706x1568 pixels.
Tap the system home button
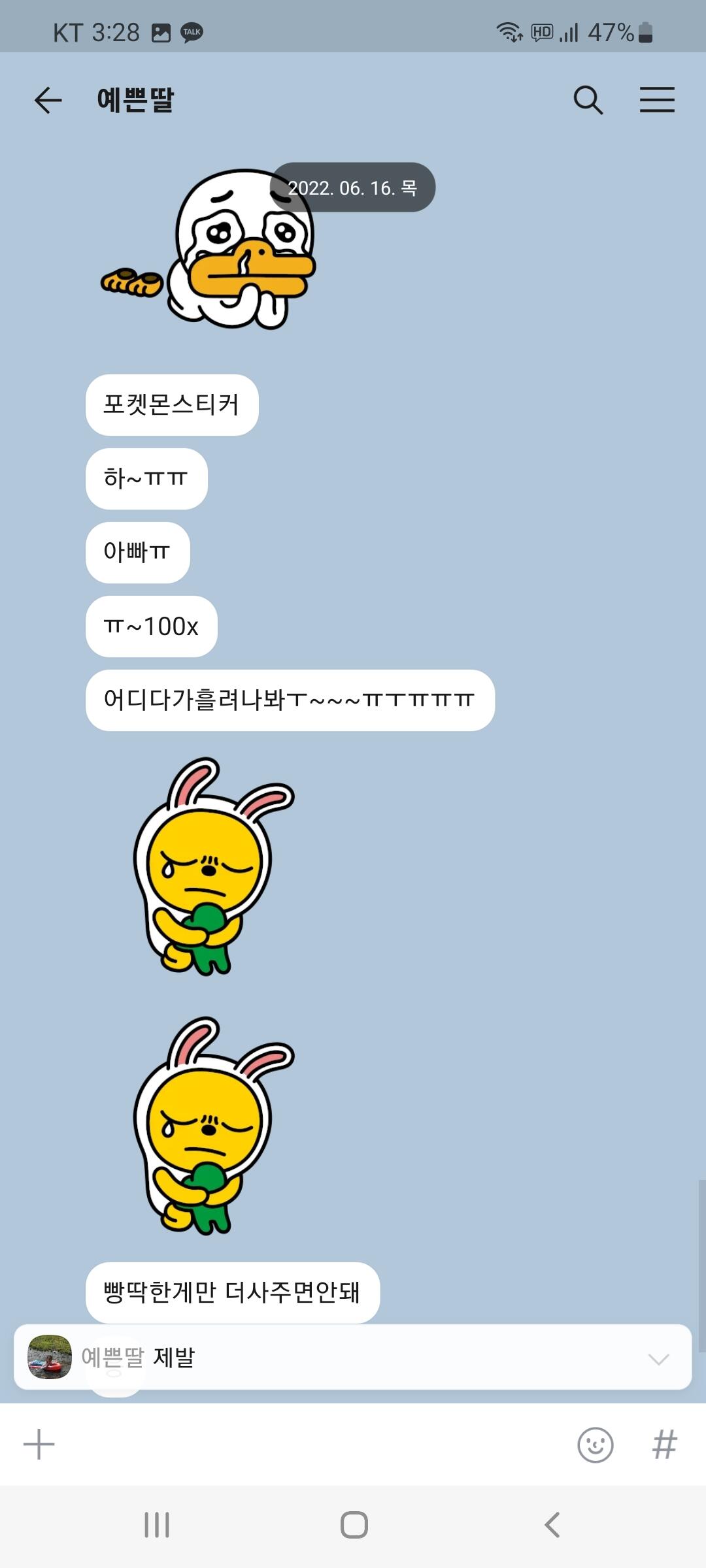pyautogui.click(x=354, y=1525)
